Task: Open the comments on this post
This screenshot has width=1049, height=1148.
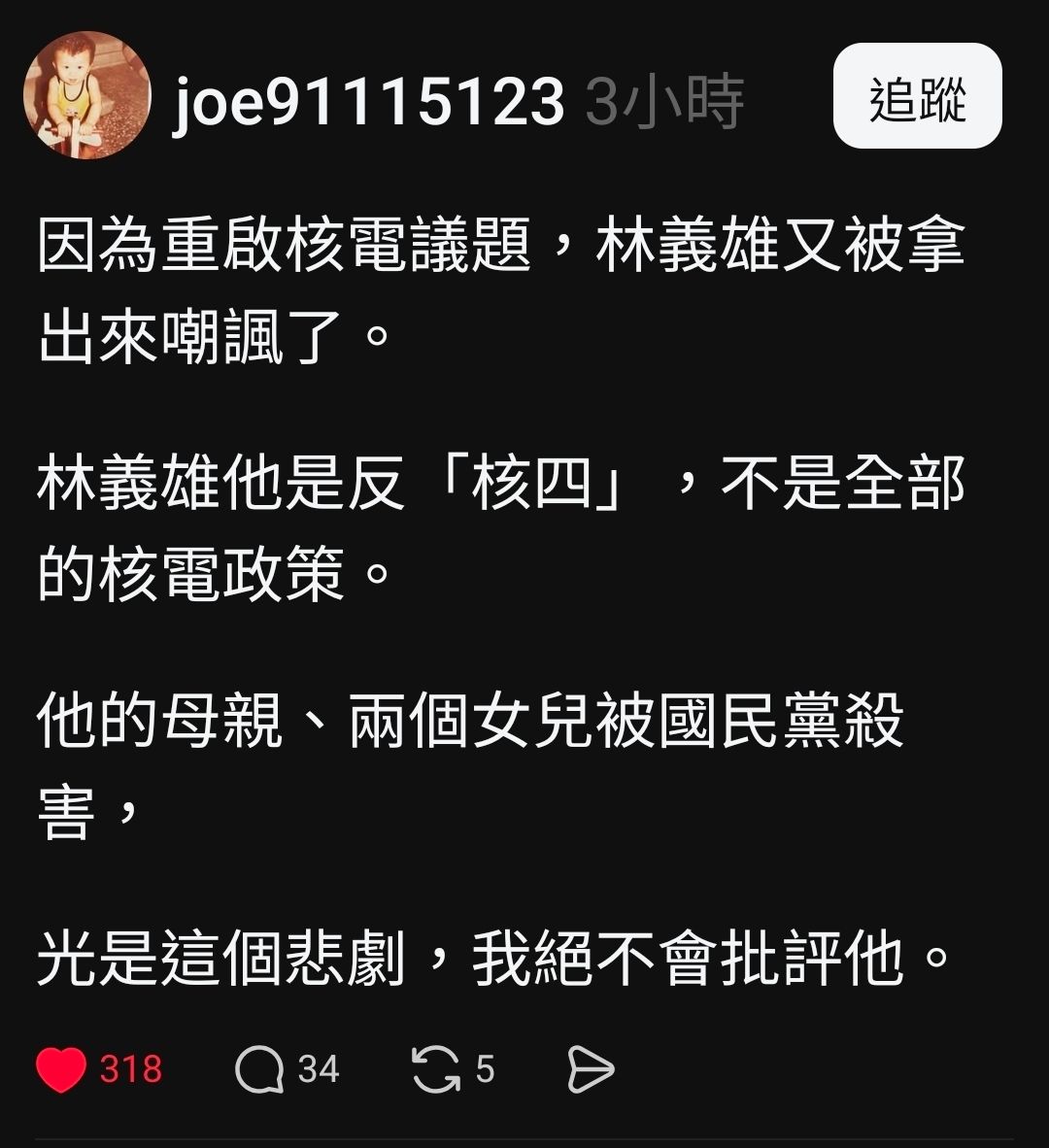Action: 259,1069
